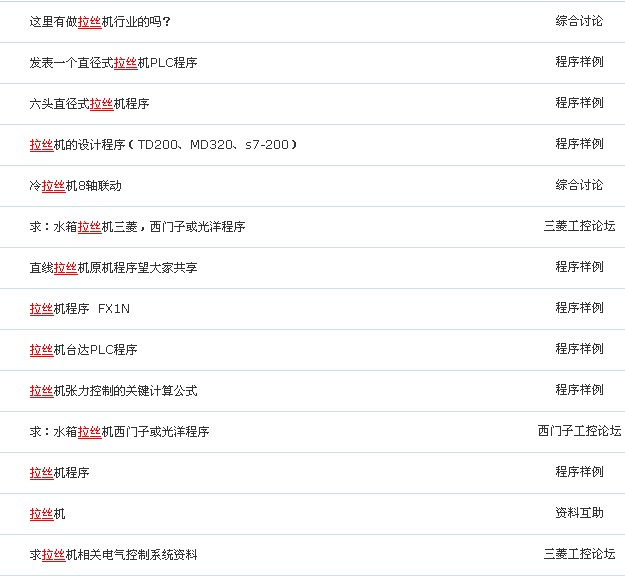
Task: View the 六头直径式拉丝机程序 post
Action: pyautogui.click(x=89, y=103)
